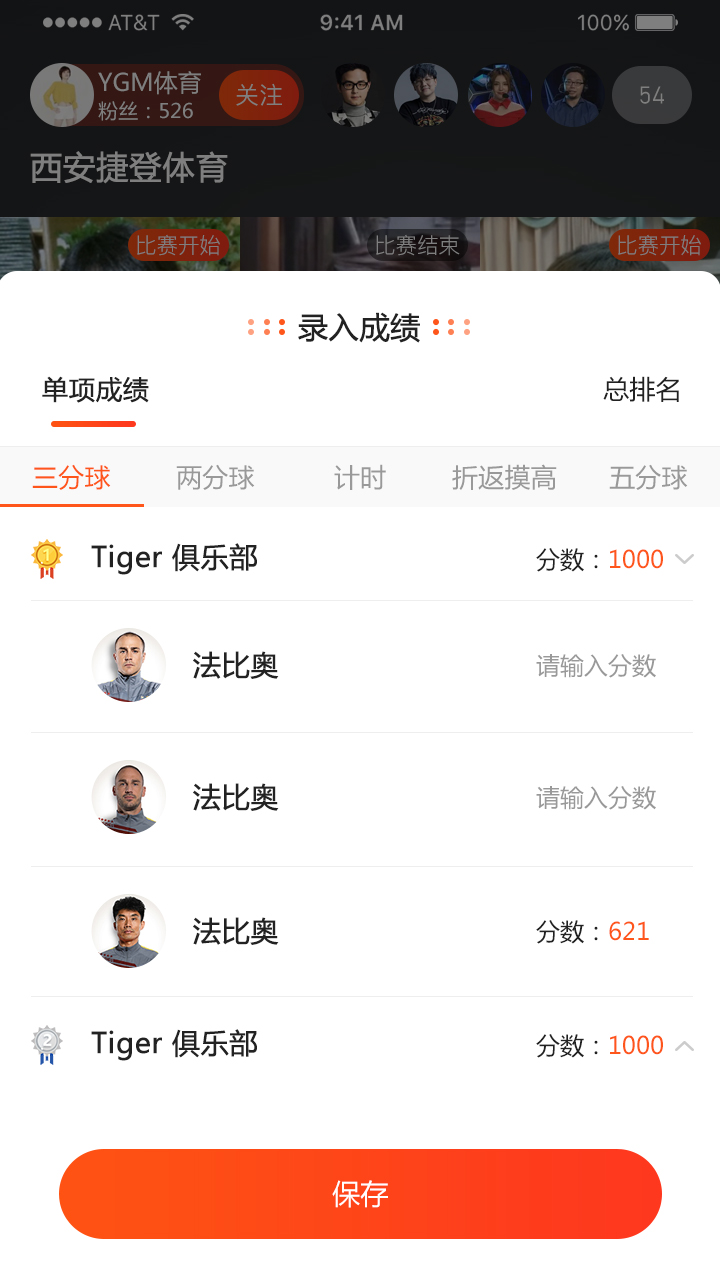Edit 法比奥's score of 621

click(628, 932)
